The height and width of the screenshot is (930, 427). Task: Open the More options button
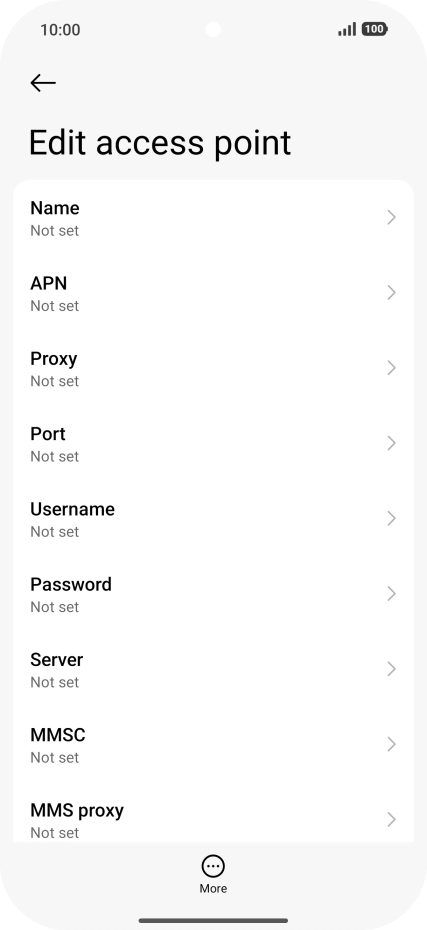tap(214, 874)
